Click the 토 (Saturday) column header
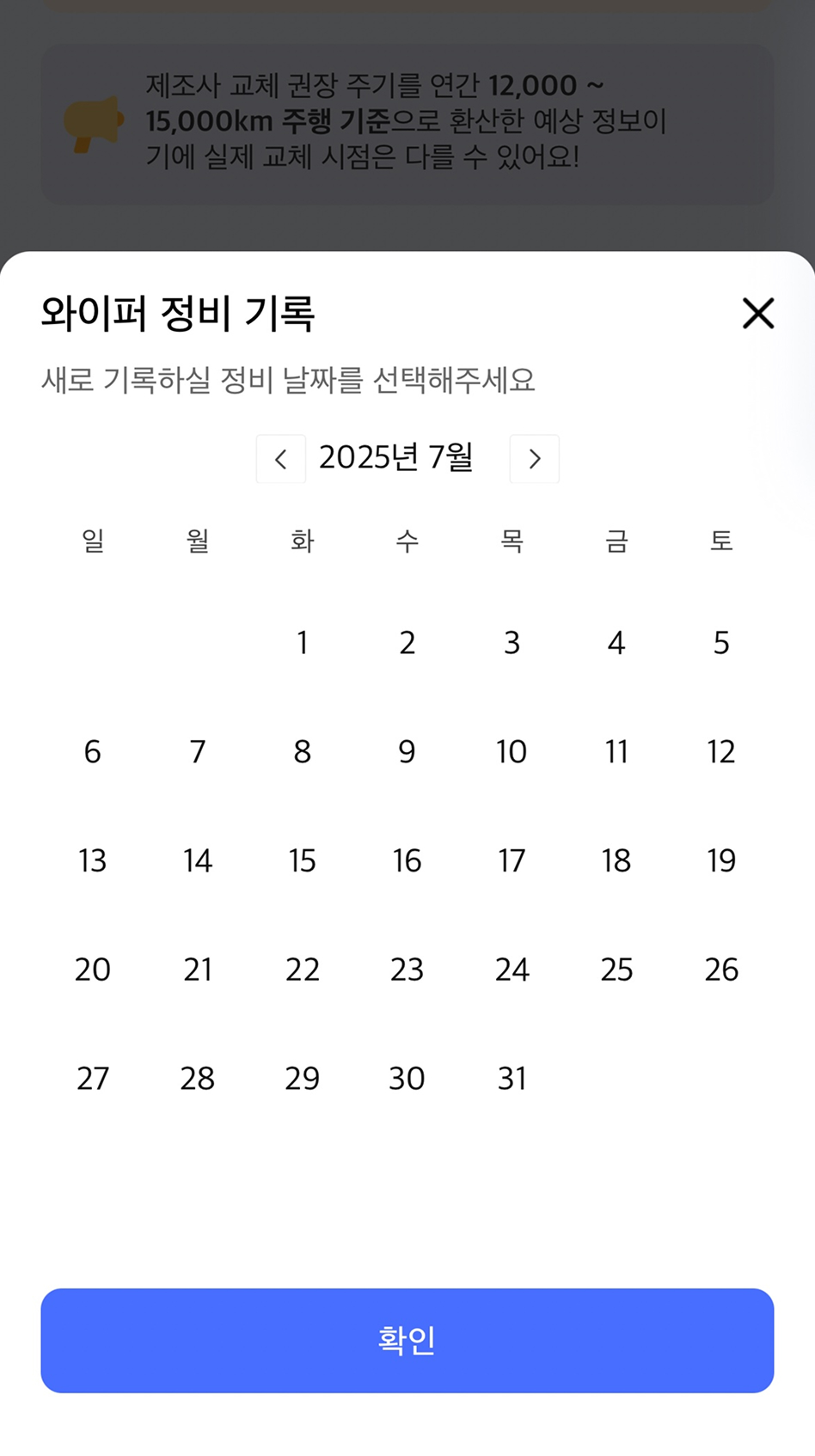The height and width of the screenshot is (1456, 815). tap(721, 541)
